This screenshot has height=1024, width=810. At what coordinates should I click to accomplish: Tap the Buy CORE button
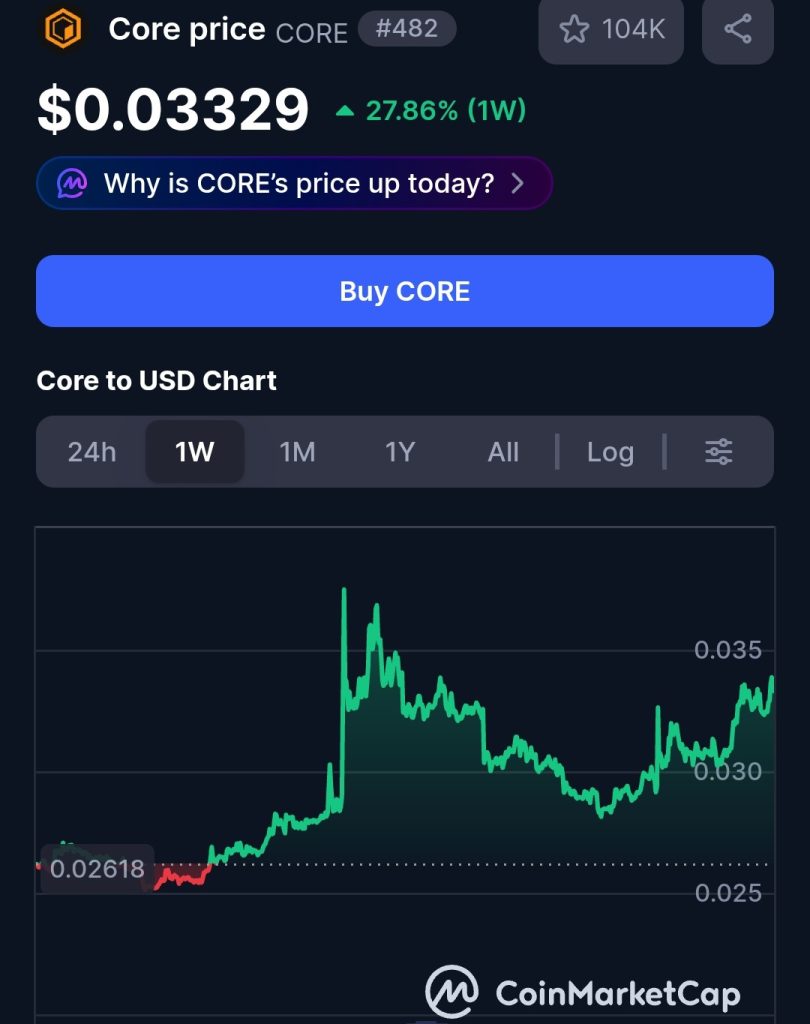405,291
